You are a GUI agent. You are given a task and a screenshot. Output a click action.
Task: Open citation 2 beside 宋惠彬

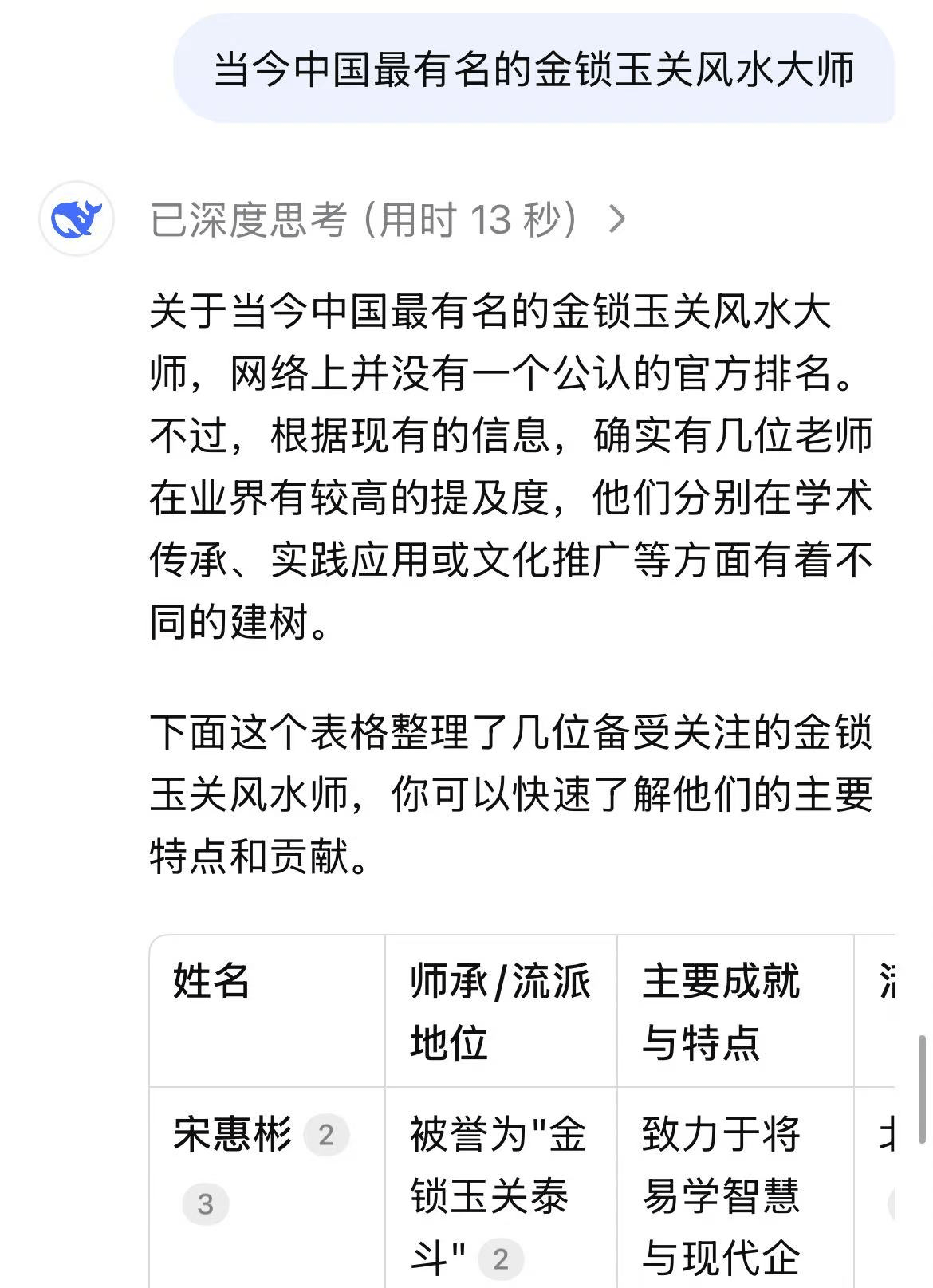point(325,1134)
